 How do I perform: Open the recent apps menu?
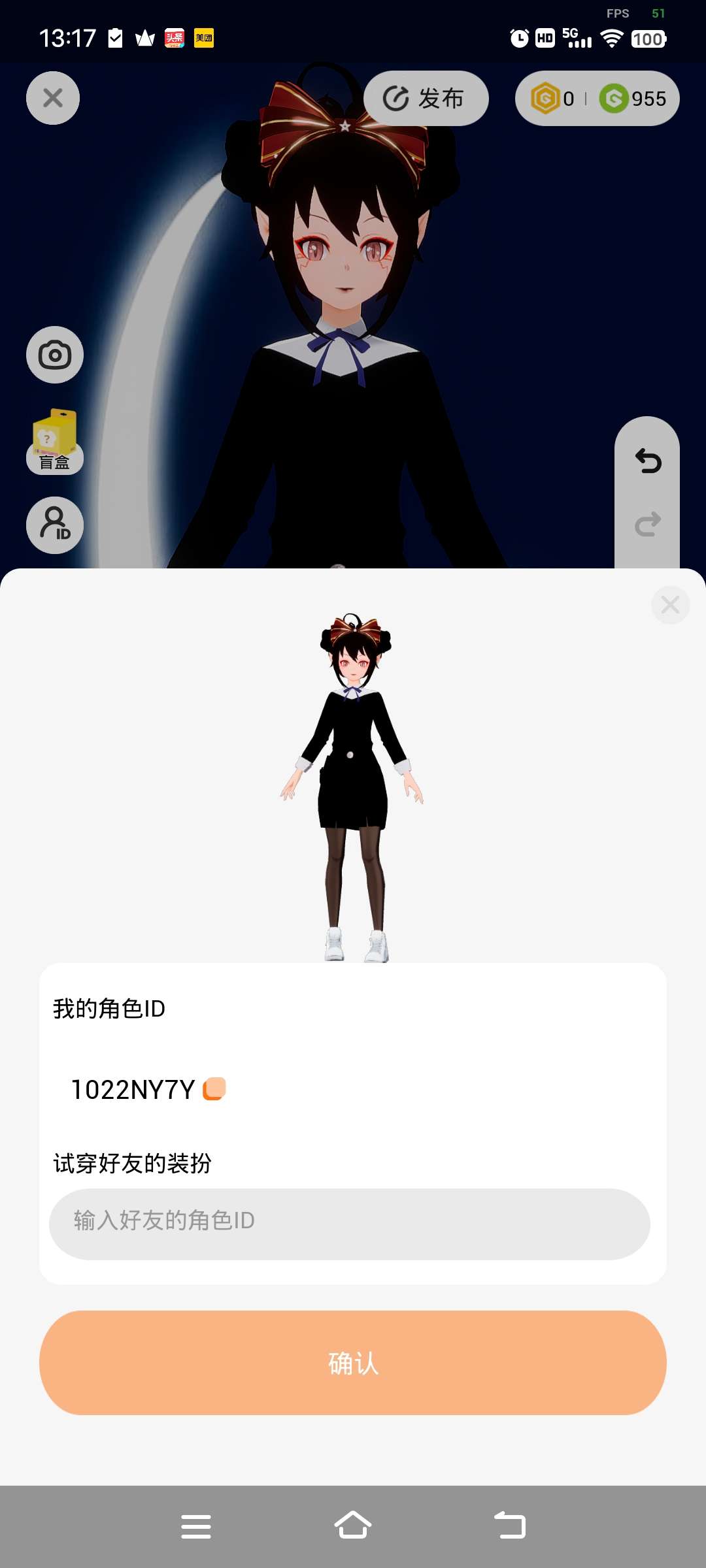click(196, 1526)
